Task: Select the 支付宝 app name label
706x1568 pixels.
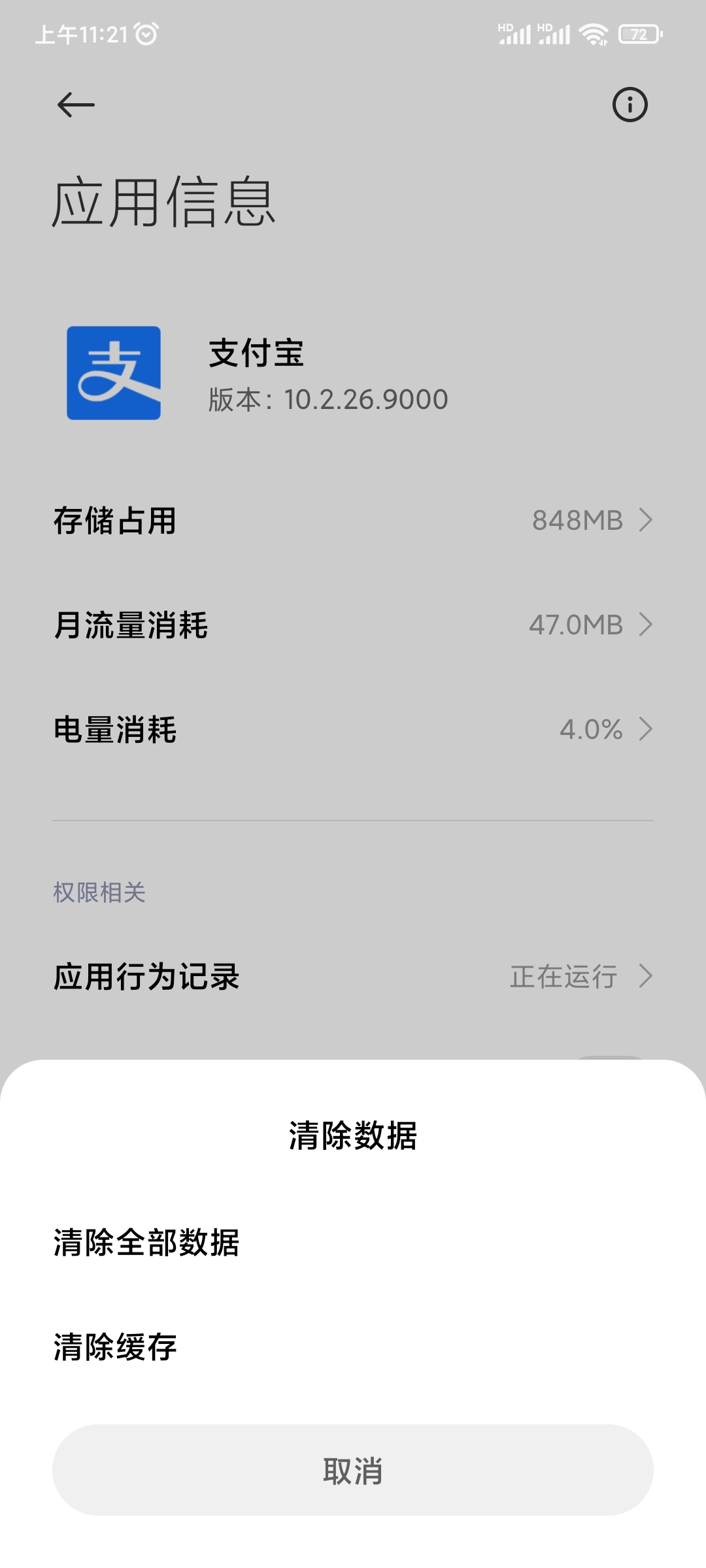Action: (255, 355)
